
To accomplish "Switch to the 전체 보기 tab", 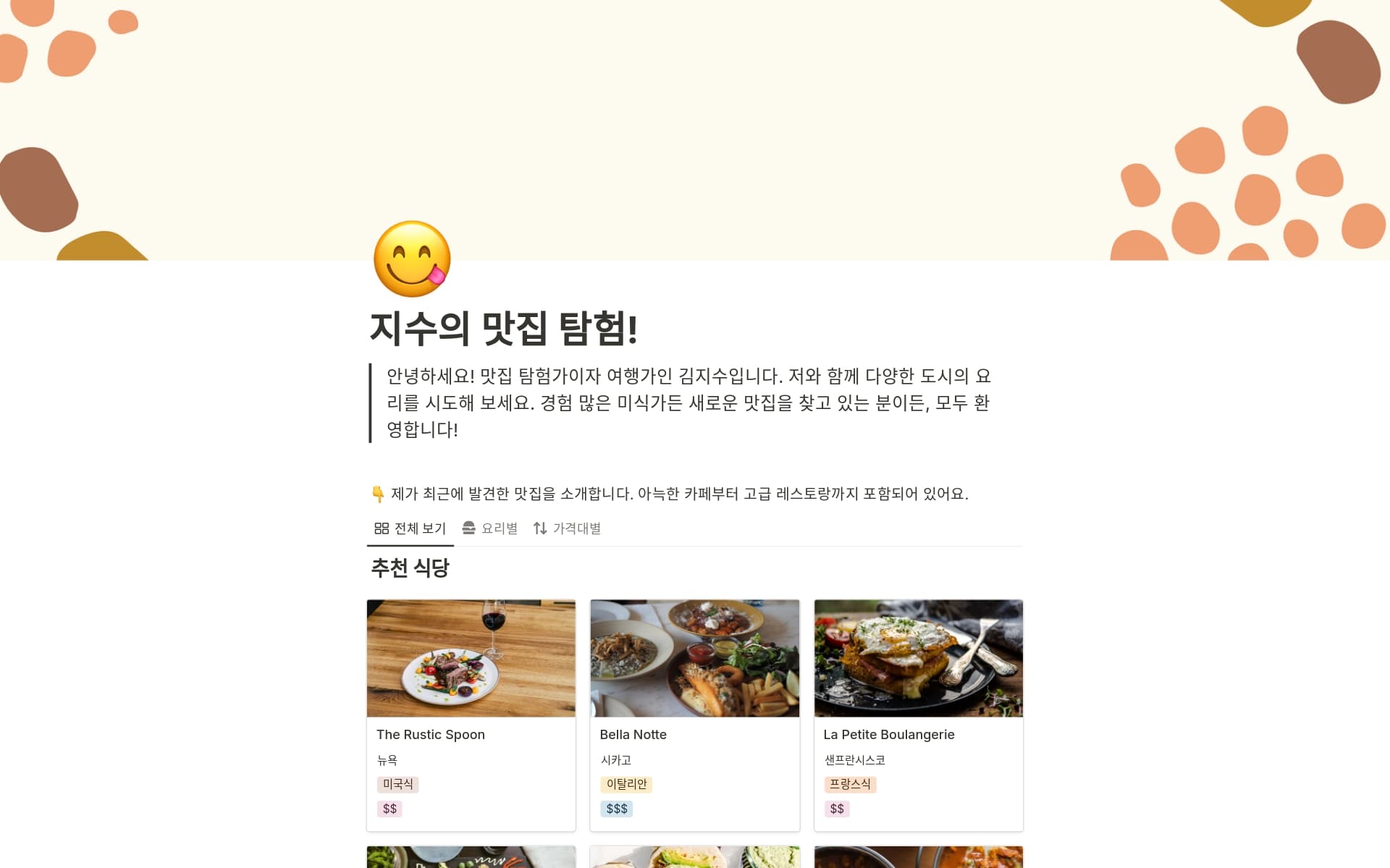I will pos(410,528).
